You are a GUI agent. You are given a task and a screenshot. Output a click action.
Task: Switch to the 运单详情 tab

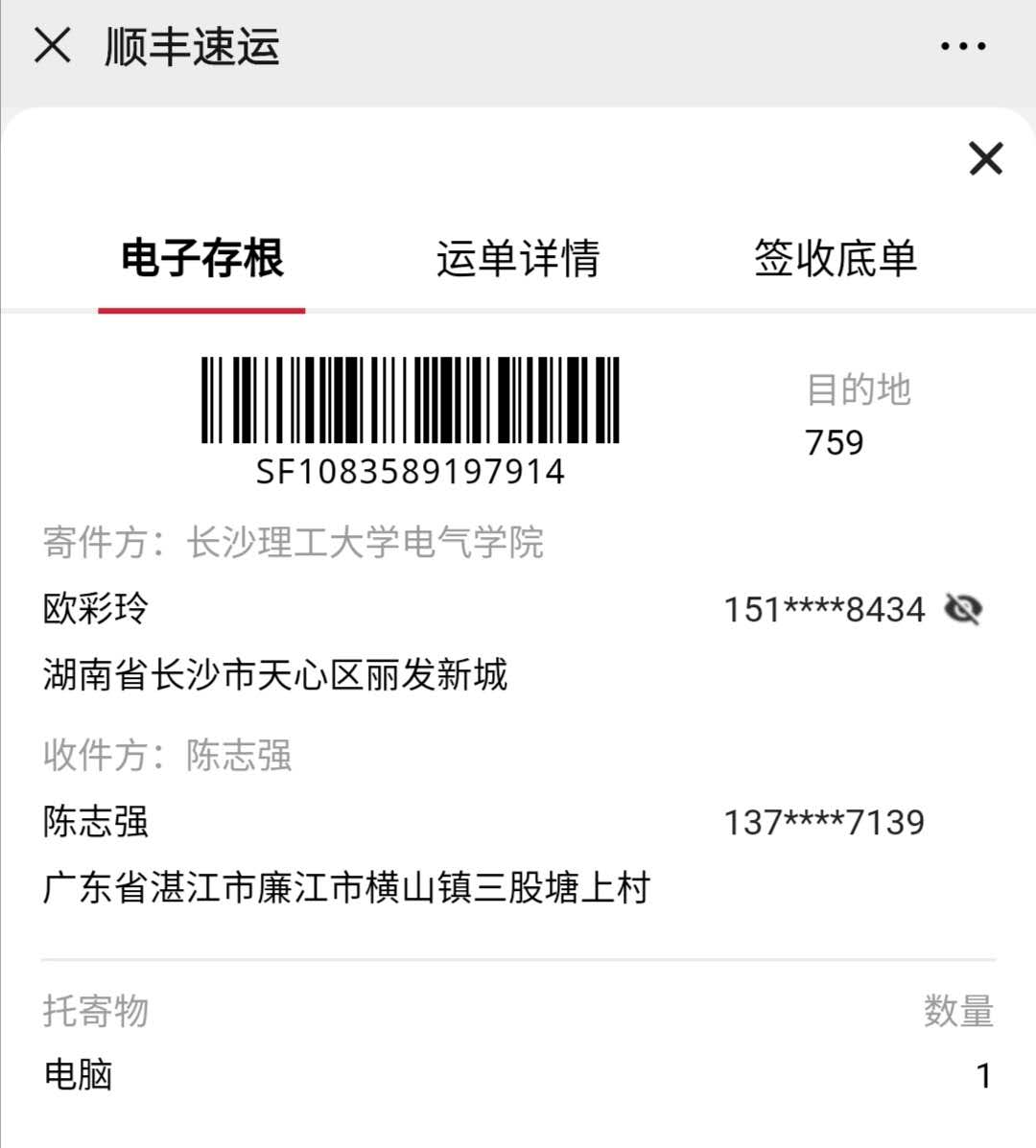pos(518,259)
